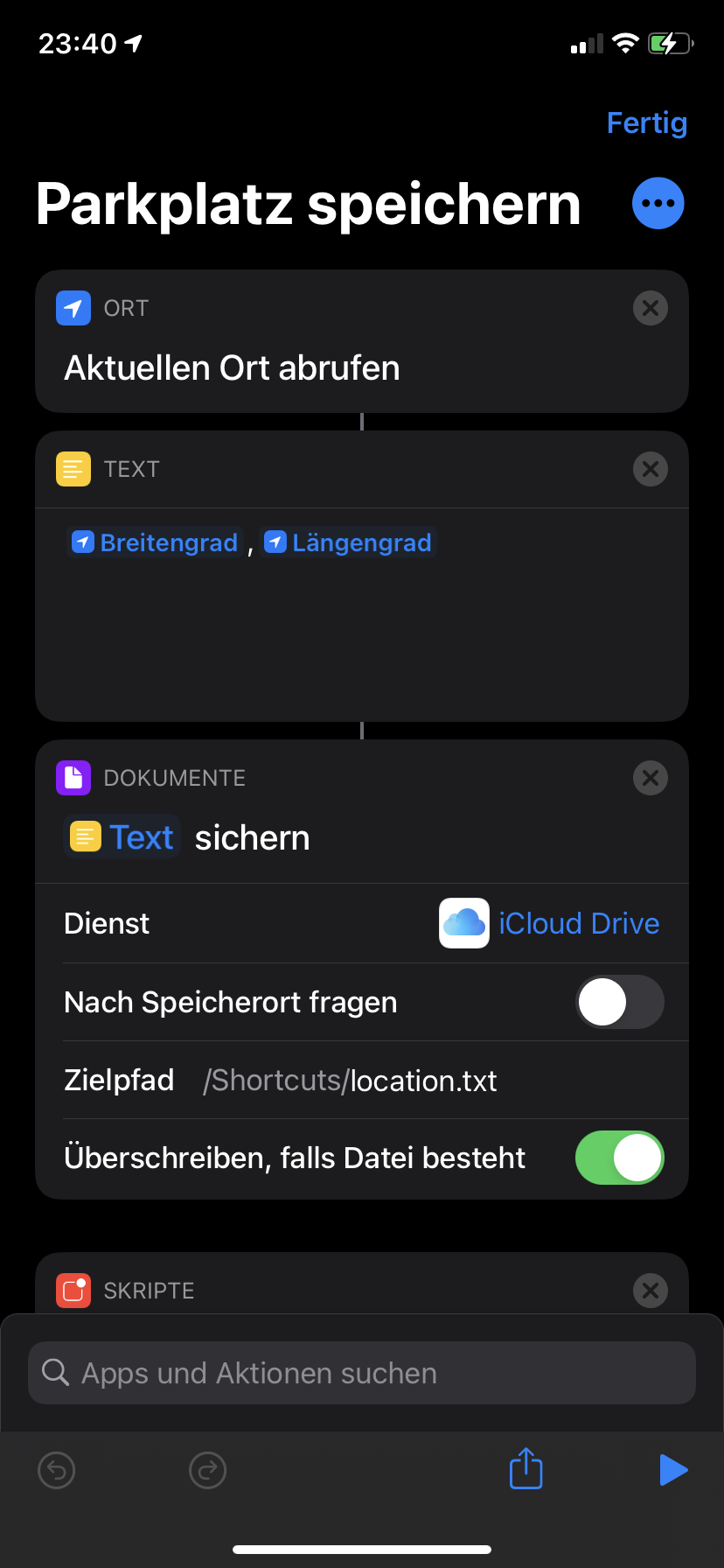Remove the Dokumente action
Image resolution: width=724 pixels, height=1568 pixels.
(650, 778)
